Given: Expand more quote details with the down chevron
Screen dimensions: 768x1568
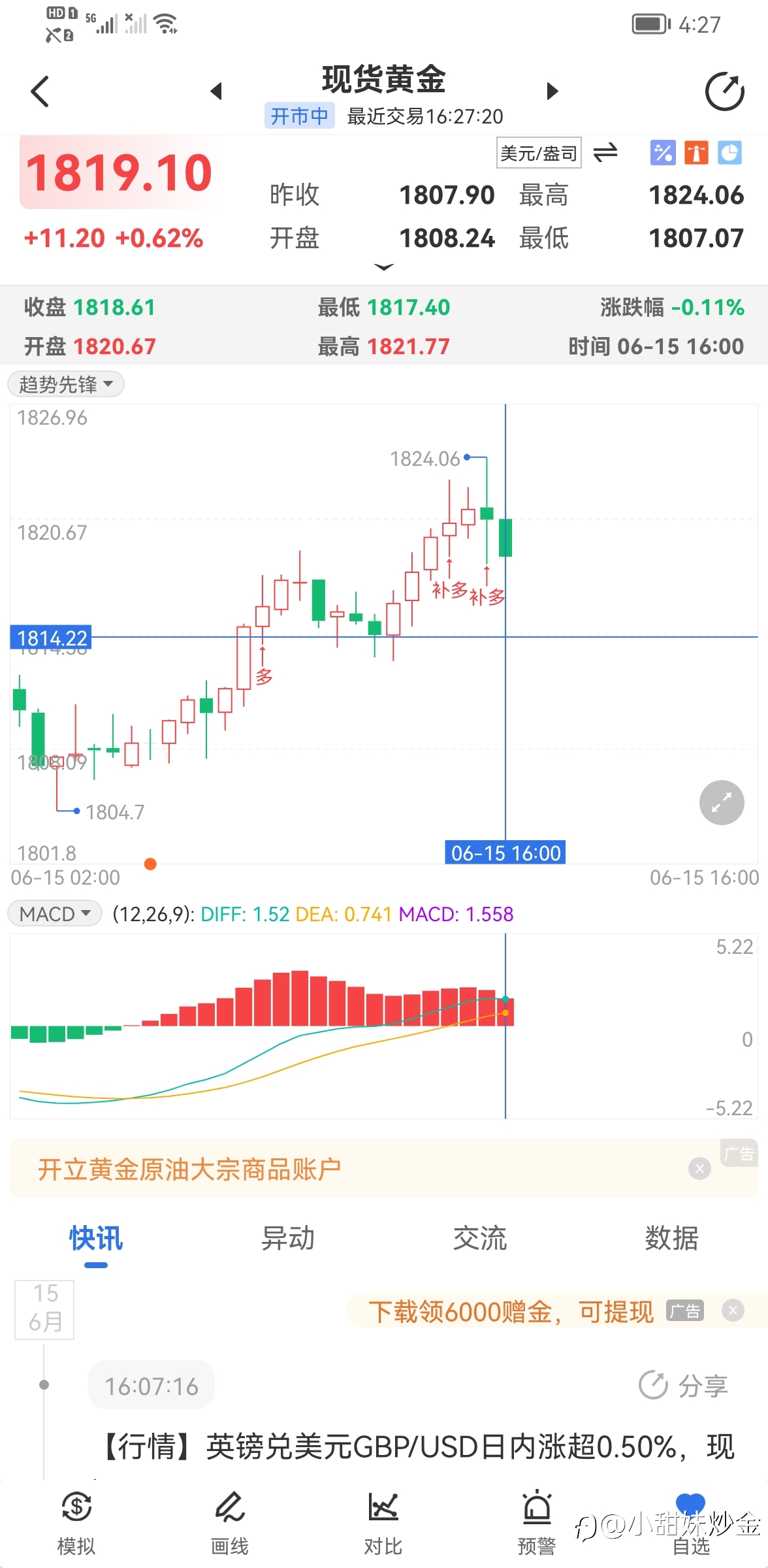Looking at the screenshot, I should point(384,267).
